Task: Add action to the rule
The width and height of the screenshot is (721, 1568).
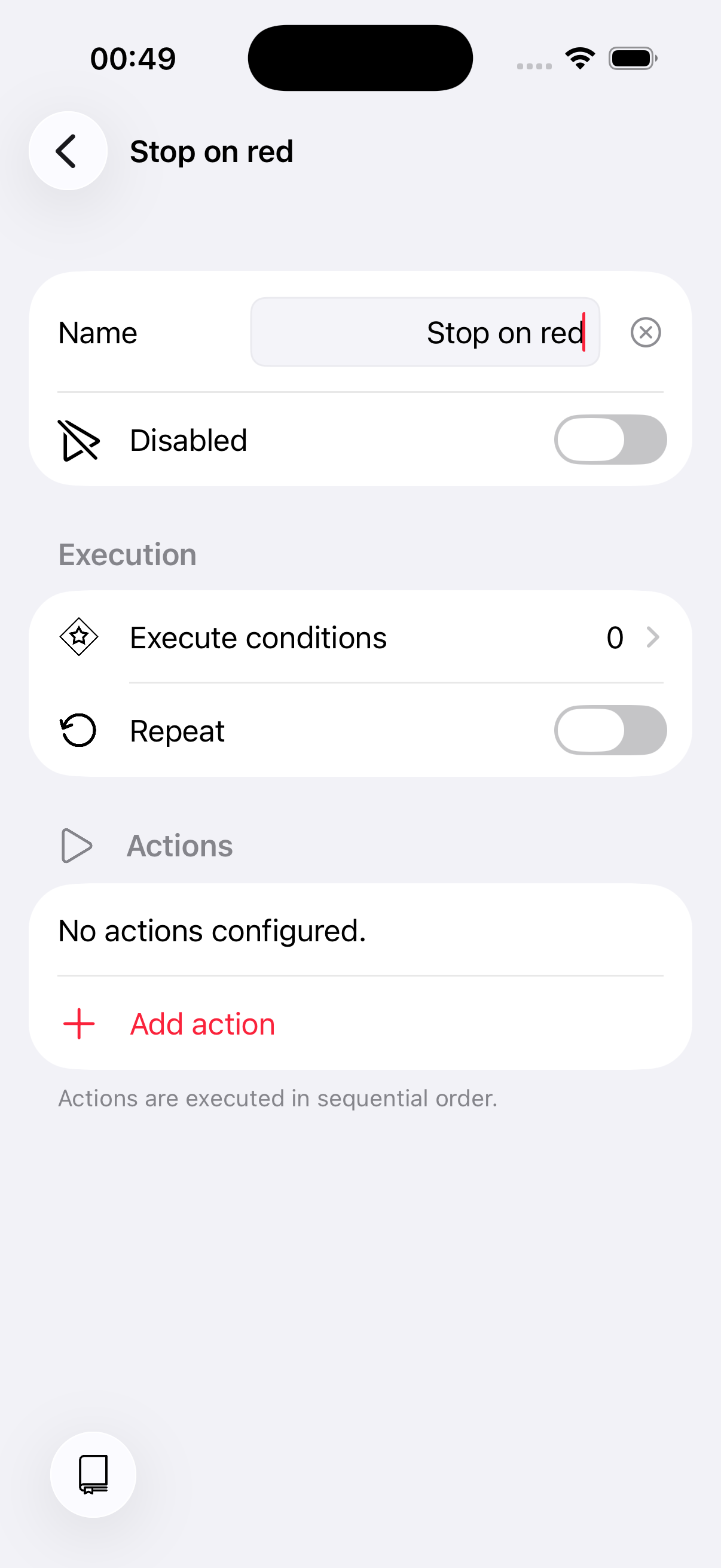Action: (x=202, y=1024)
